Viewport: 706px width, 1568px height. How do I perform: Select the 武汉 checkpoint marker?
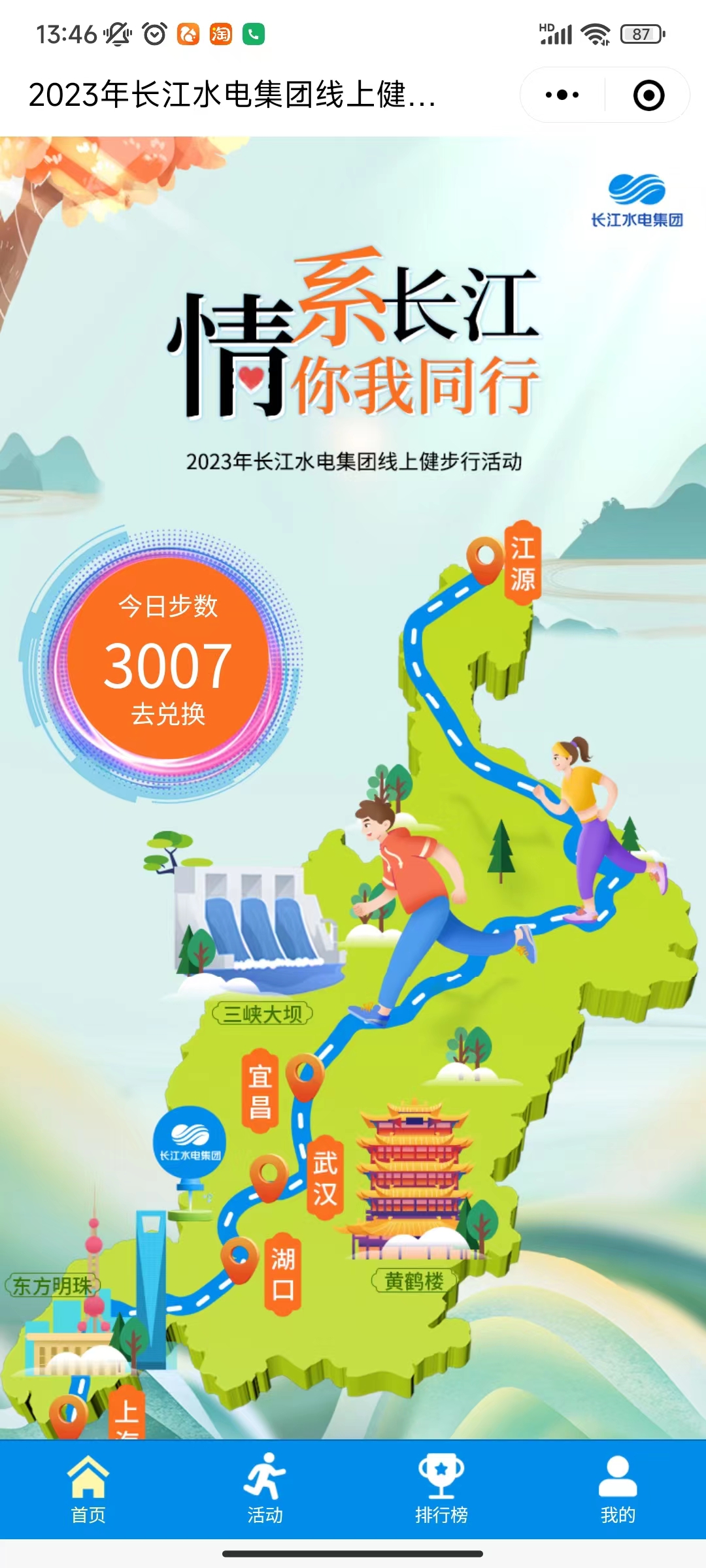tap(269, 1176)
